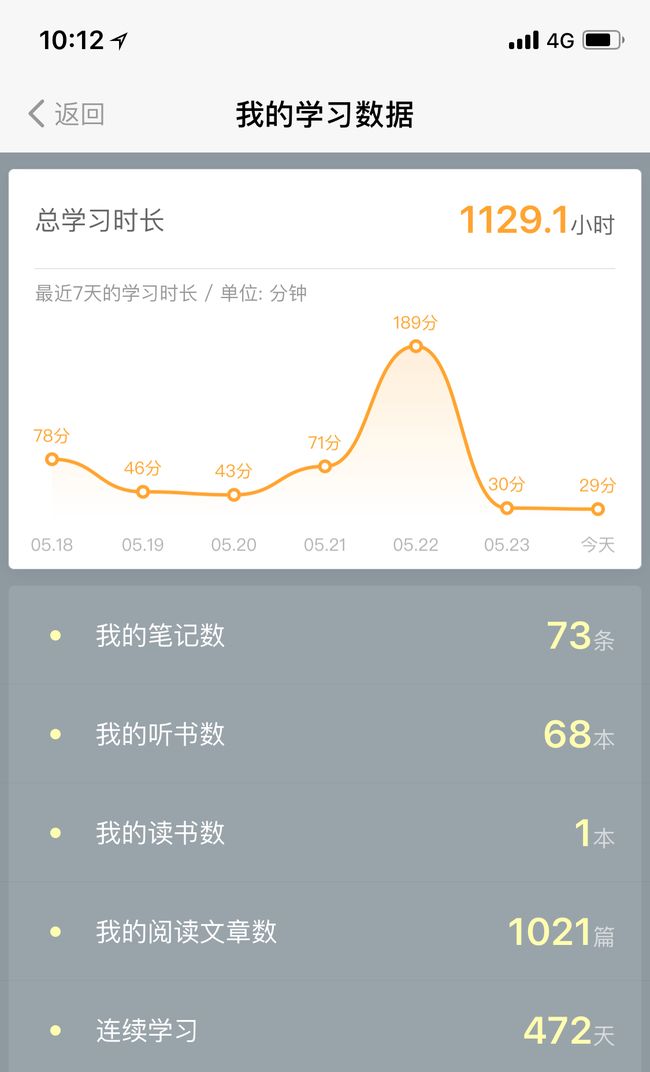Select the 05.22 peak point at 189分
The height and width of the screenshot is (1072, 650).
click(416, 346)
